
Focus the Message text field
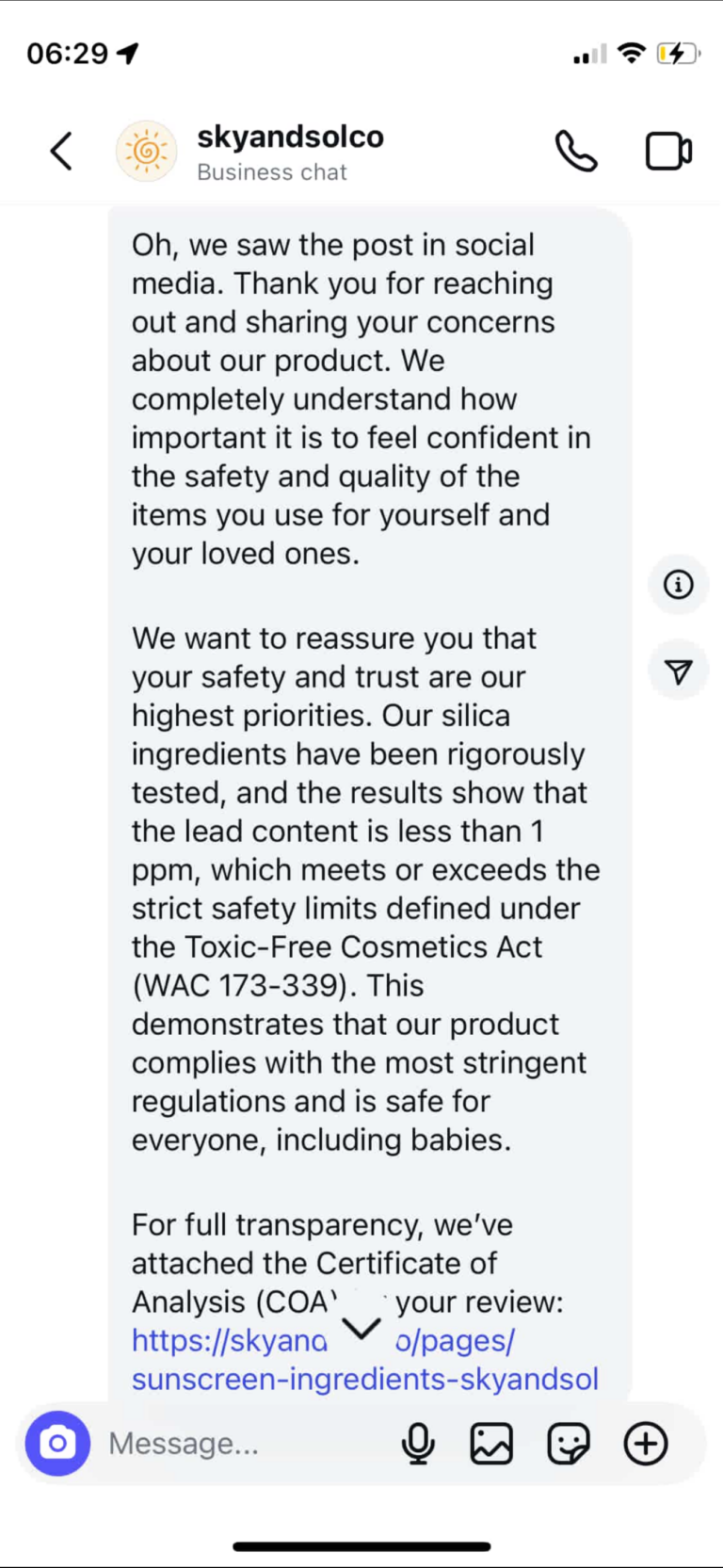pos(235,1443)
